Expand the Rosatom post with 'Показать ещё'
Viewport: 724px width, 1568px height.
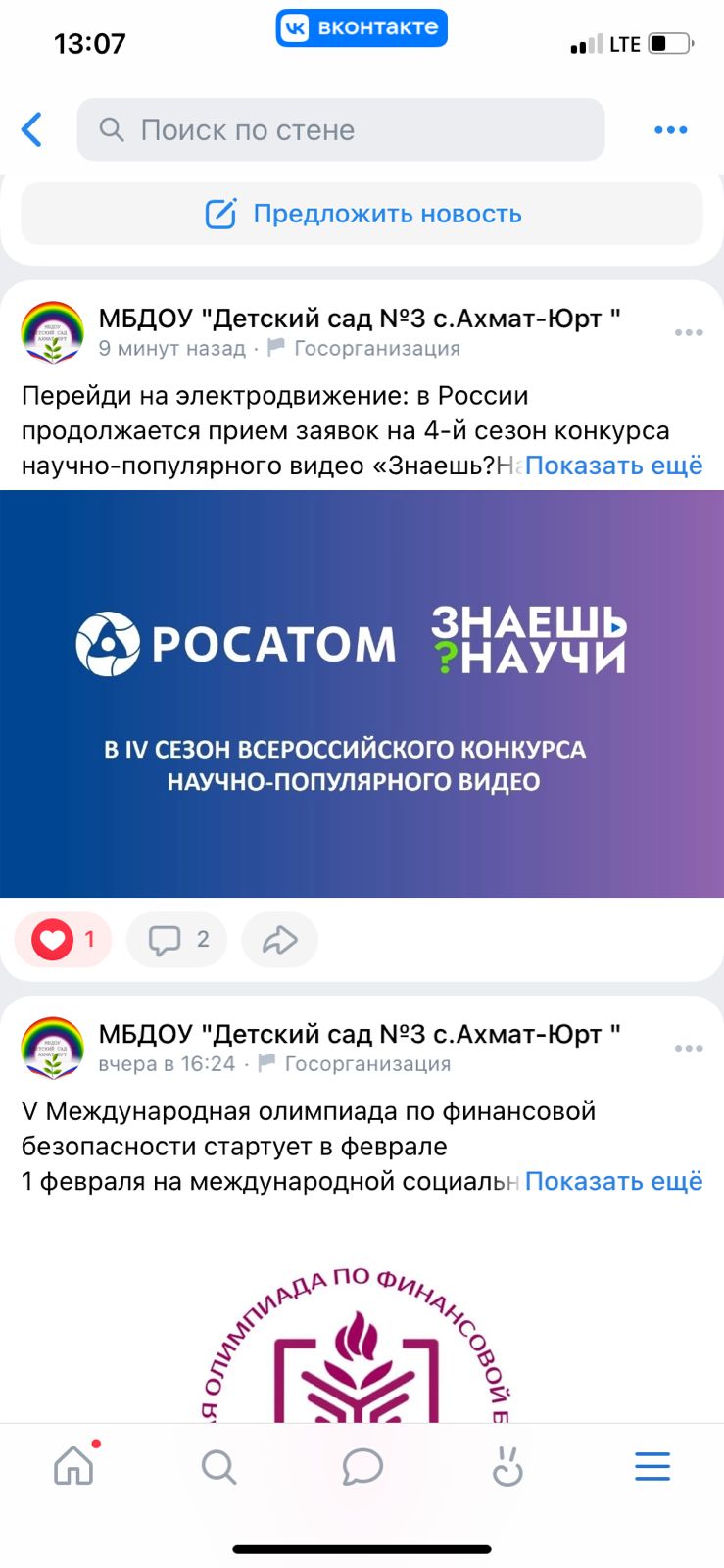(613, 465)
